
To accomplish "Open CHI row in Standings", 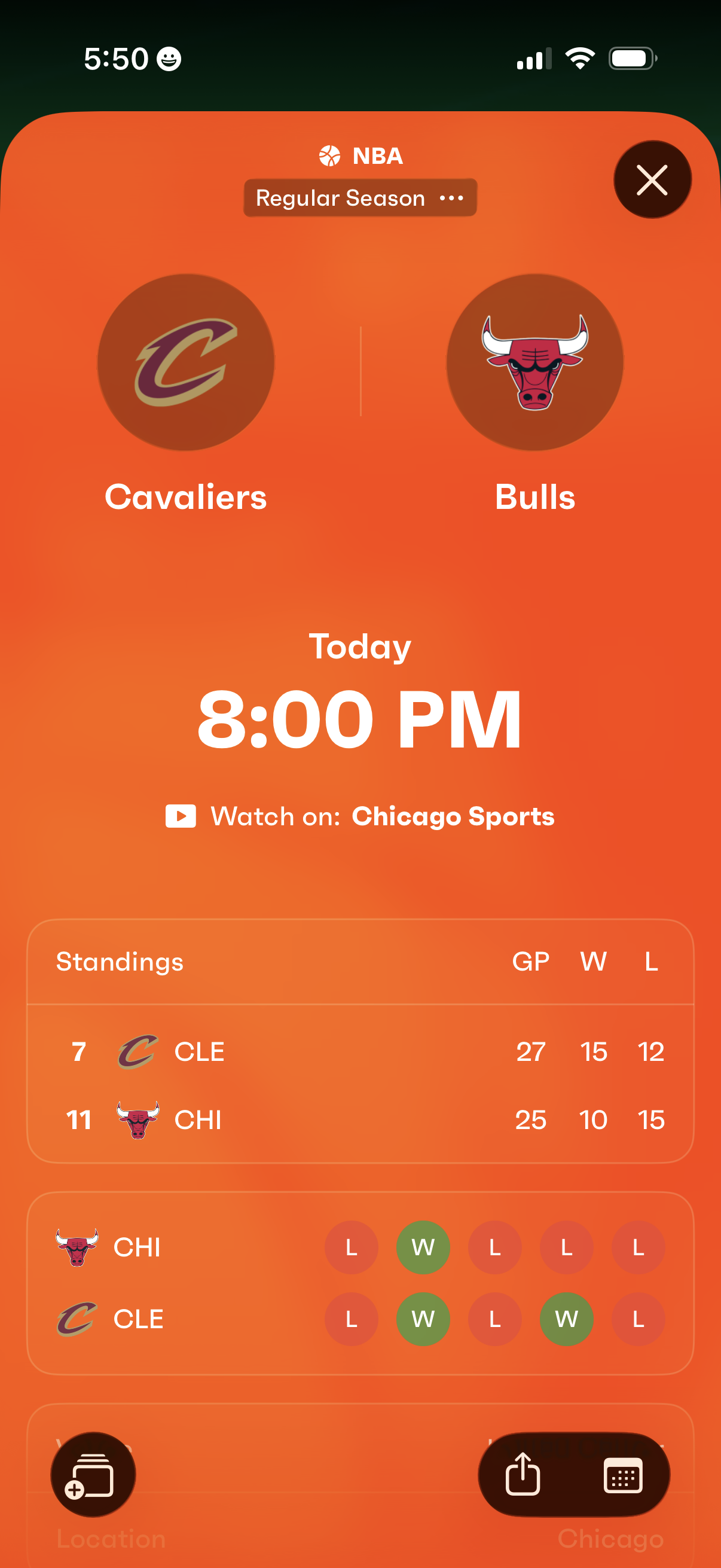I will click(360, 1119).
